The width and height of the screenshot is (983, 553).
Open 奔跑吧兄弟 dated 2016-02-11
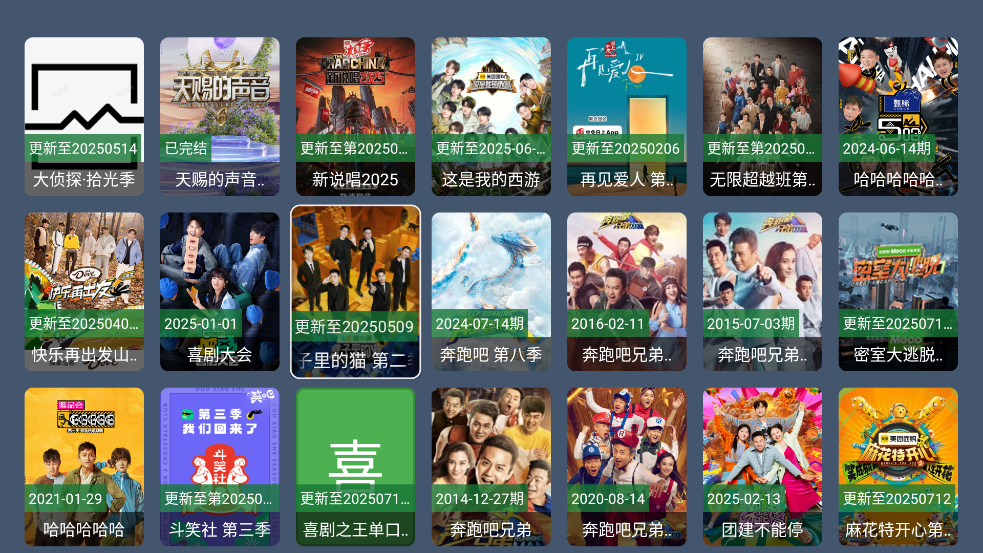pyautogui.click(x=627, y=291)
